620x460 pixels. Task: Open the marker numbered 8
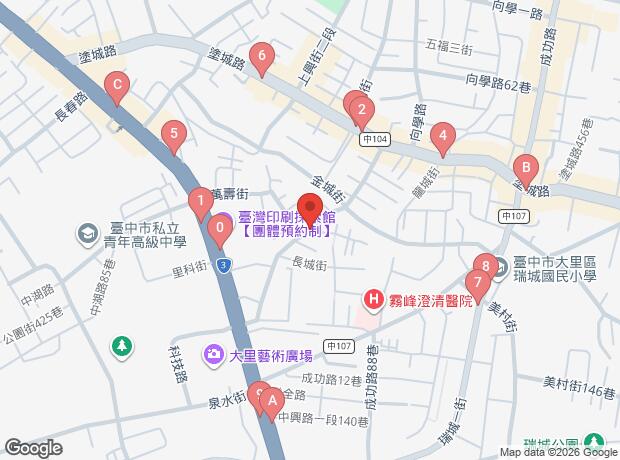click(485, 267)
